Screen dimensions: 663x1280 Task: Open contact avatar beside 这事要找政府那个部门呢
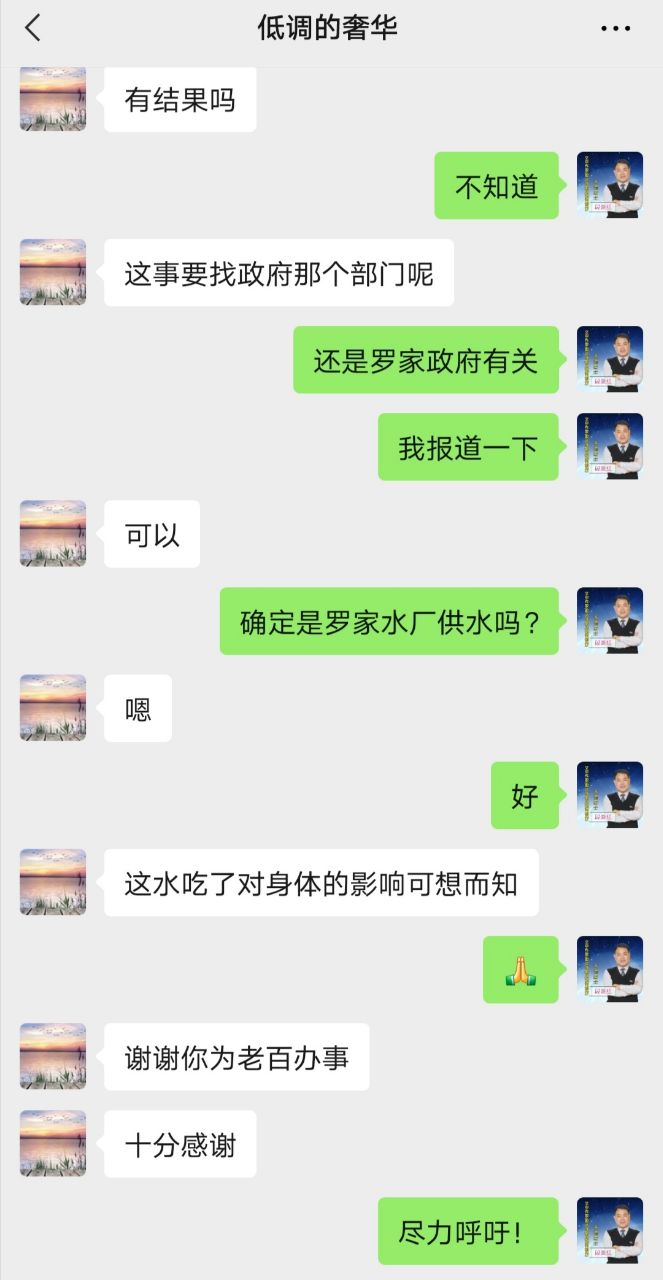pos(53,272)
